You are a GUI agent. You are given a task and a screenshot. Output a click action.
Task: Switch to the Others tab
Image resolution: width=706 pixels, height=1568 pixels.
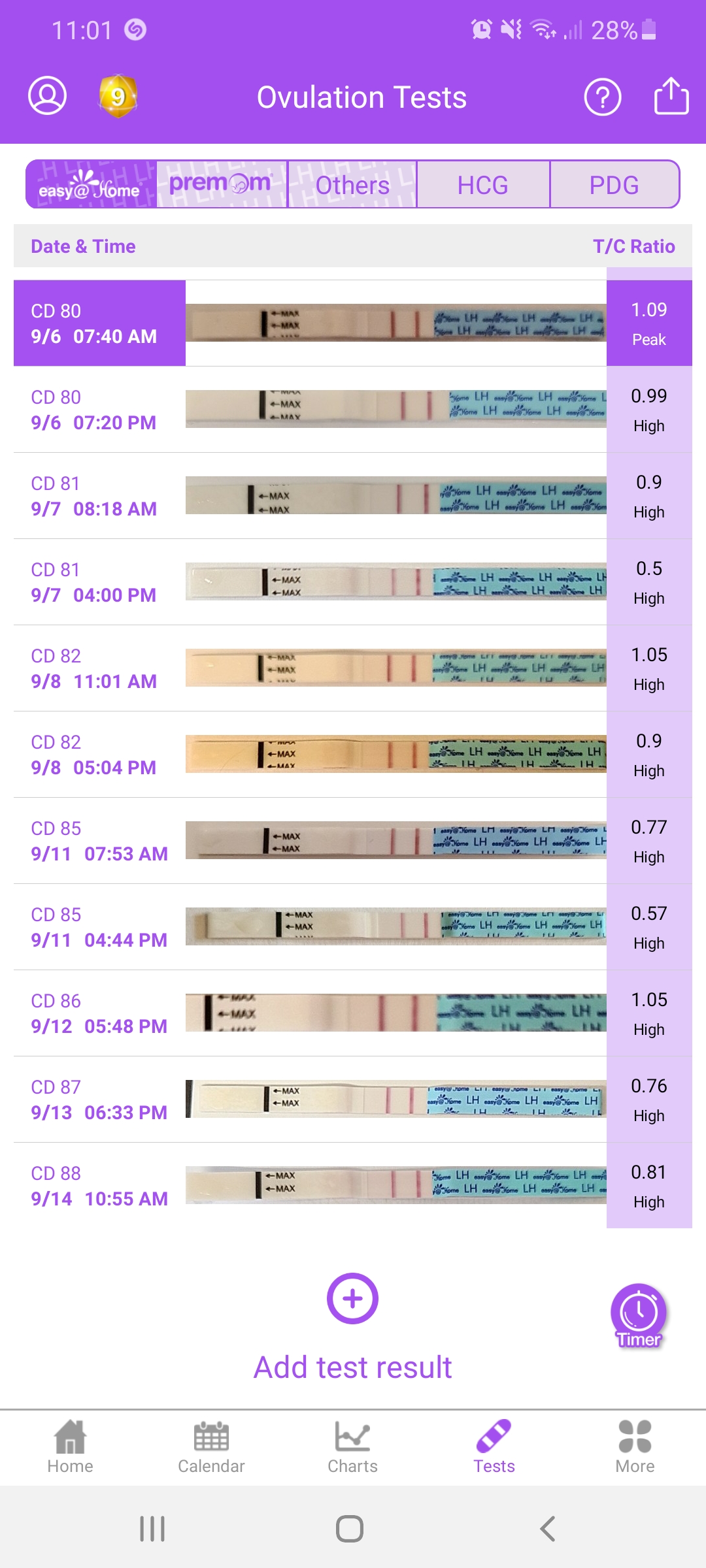(352, 185)
